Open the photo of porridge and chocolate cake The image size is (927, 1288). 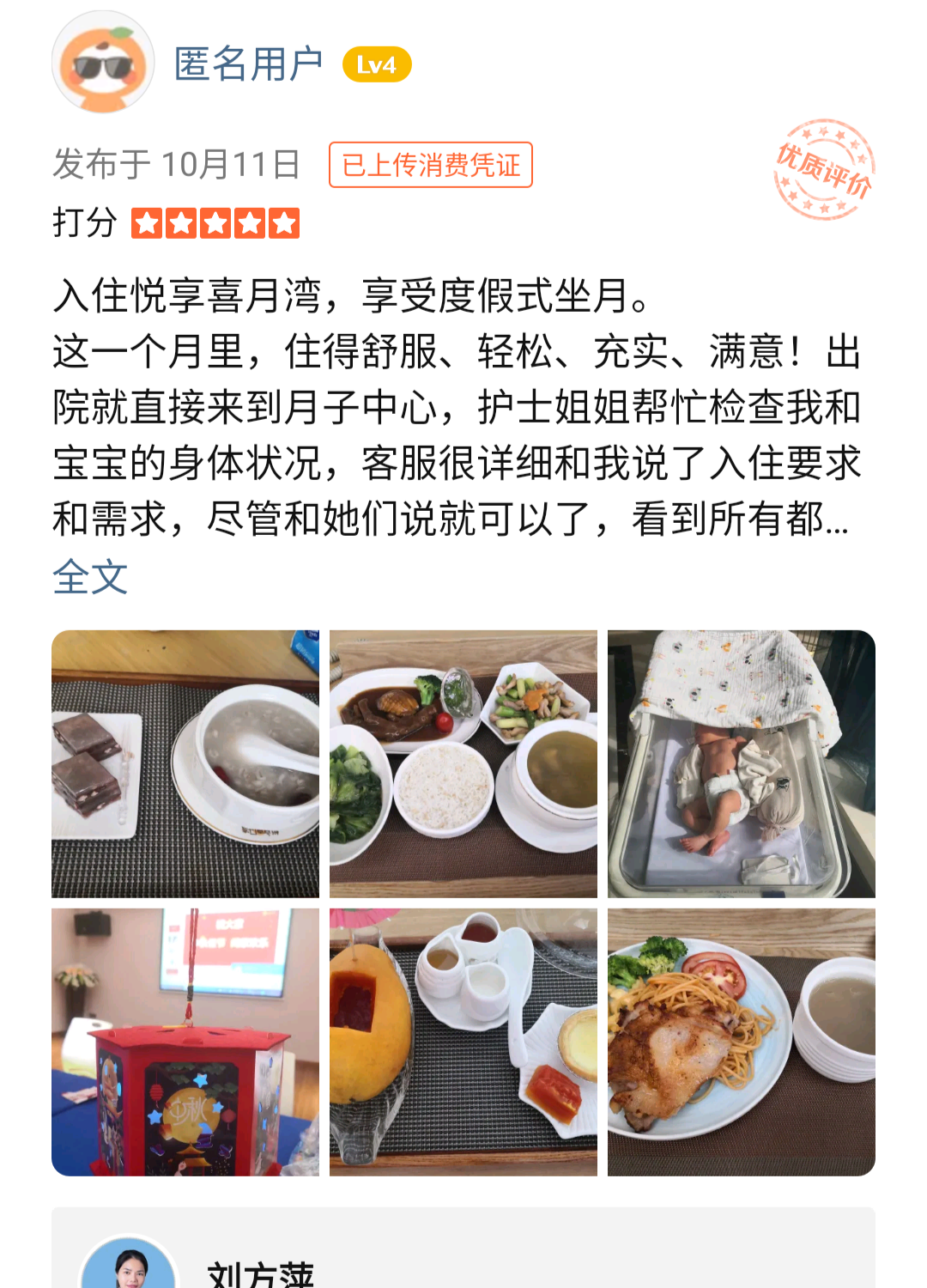pos(185,763)
